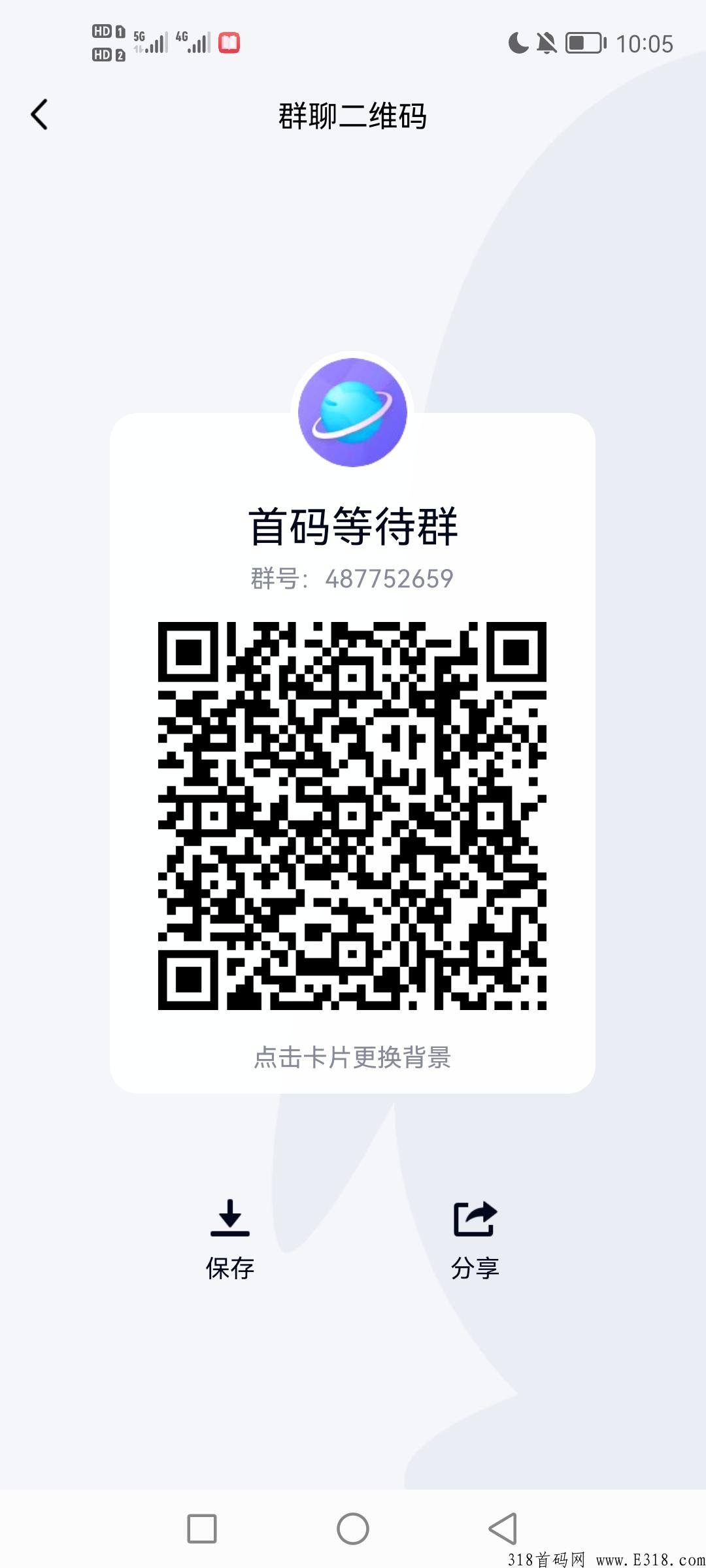Click the muted notifications bell icon
Image resolution: width=706 pixels, height=1568 pixels.
pyautogui.click(x=548, y=42)
